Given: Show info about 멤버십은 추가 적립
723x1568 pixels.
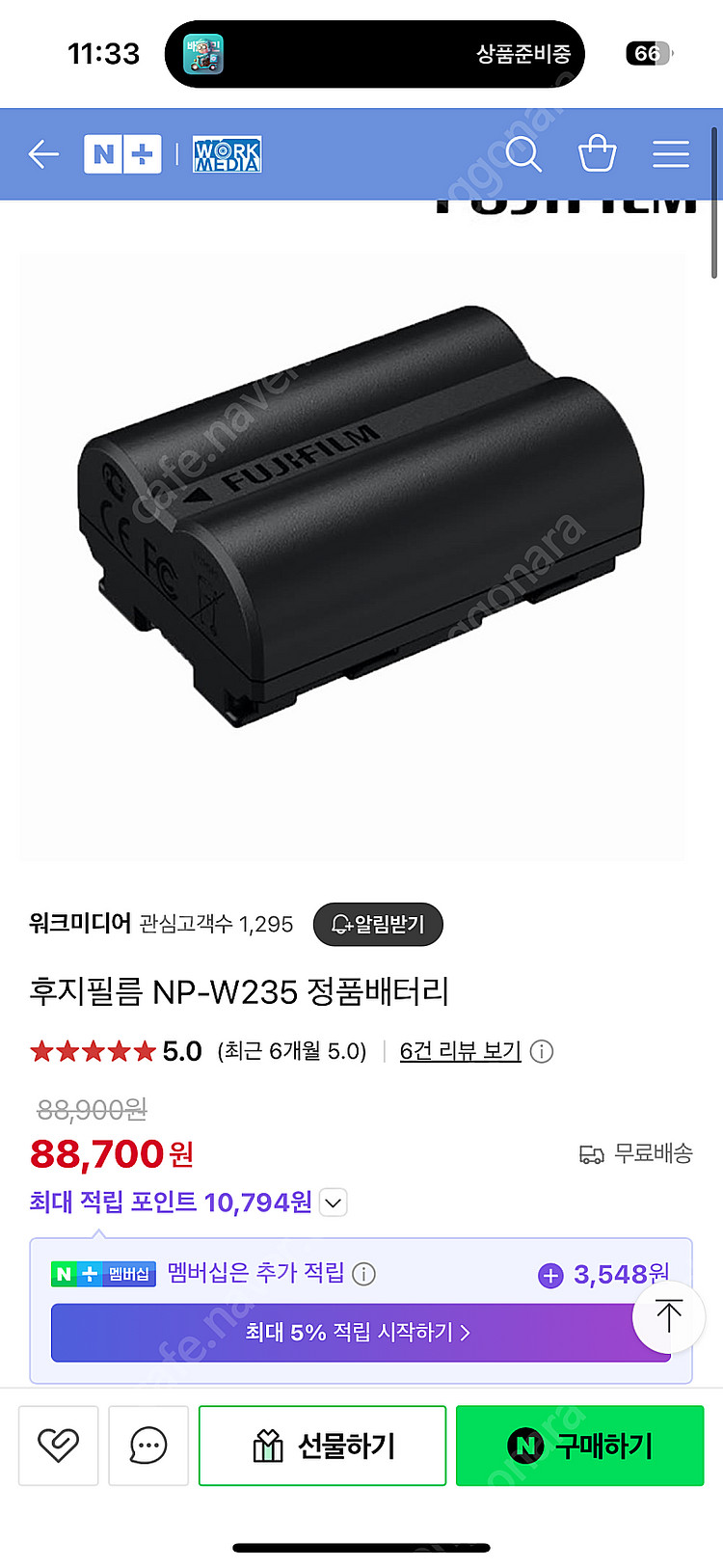Looking at the screenshot, I should coord(363,1274).
